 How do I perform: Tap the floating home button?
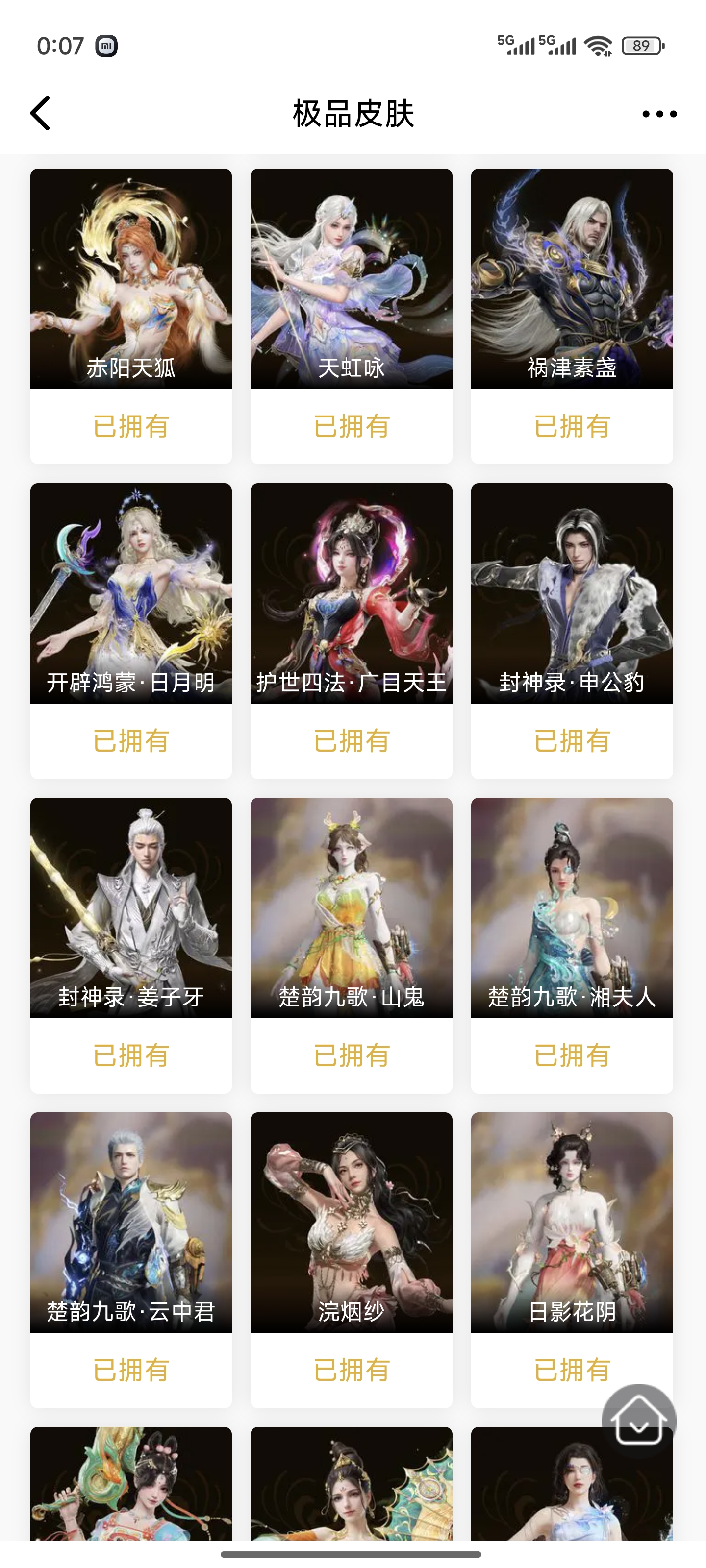[638, 1421]
